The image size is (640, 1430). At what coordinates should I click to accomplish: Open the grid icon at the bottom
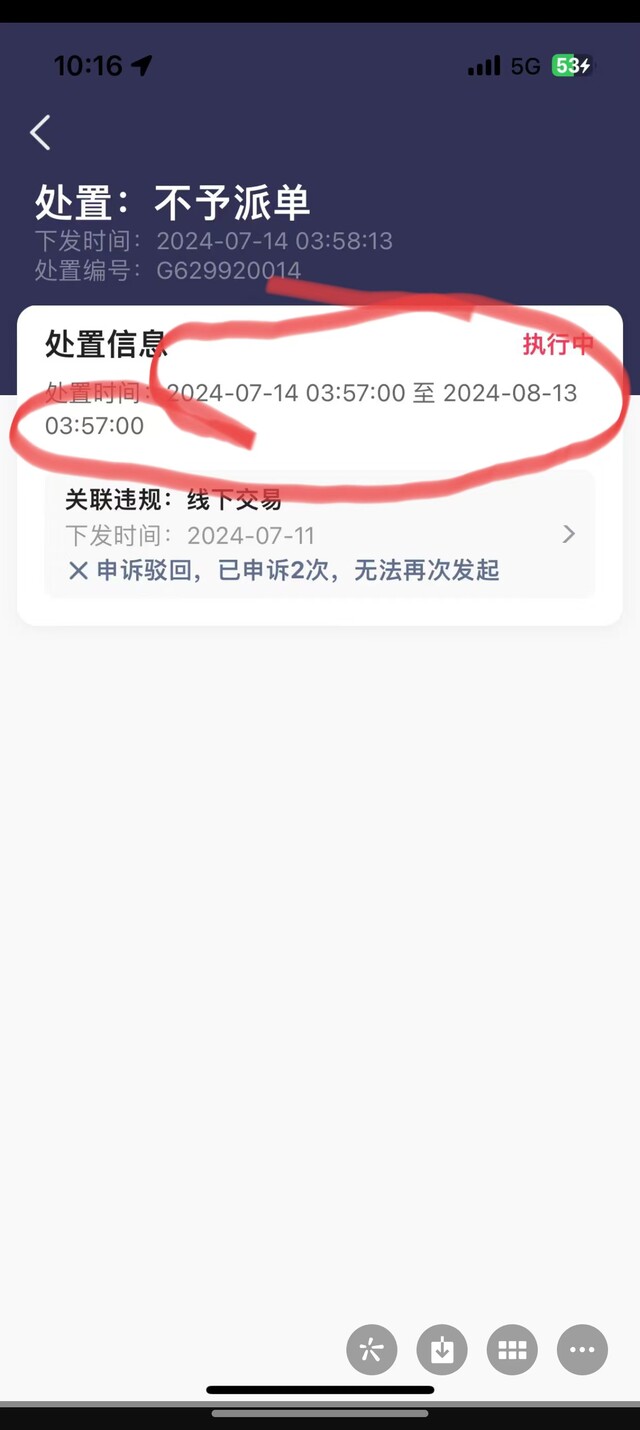click(x=512, y=1350)
